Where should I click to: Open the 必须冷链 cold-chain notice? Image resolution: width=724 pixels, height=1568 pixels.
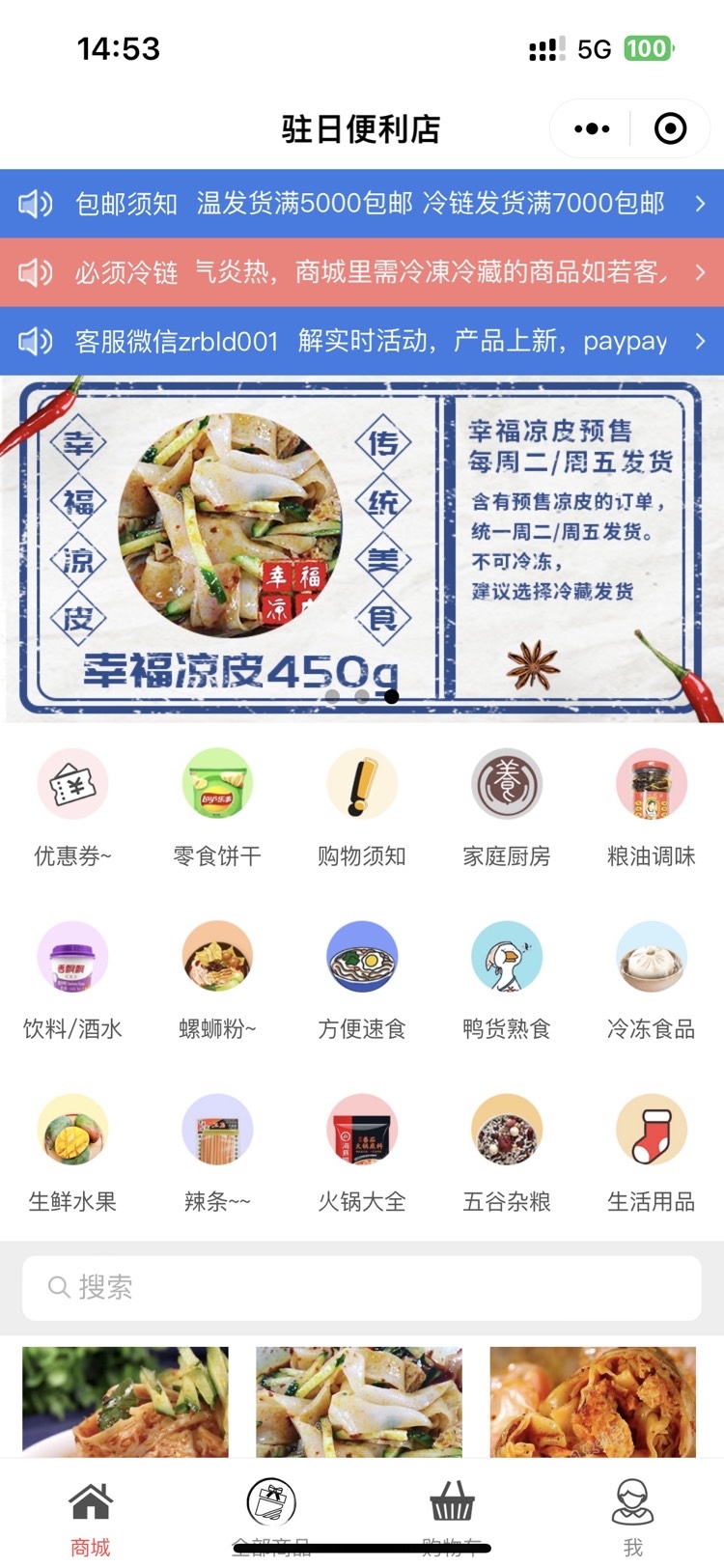click(362, 272)
